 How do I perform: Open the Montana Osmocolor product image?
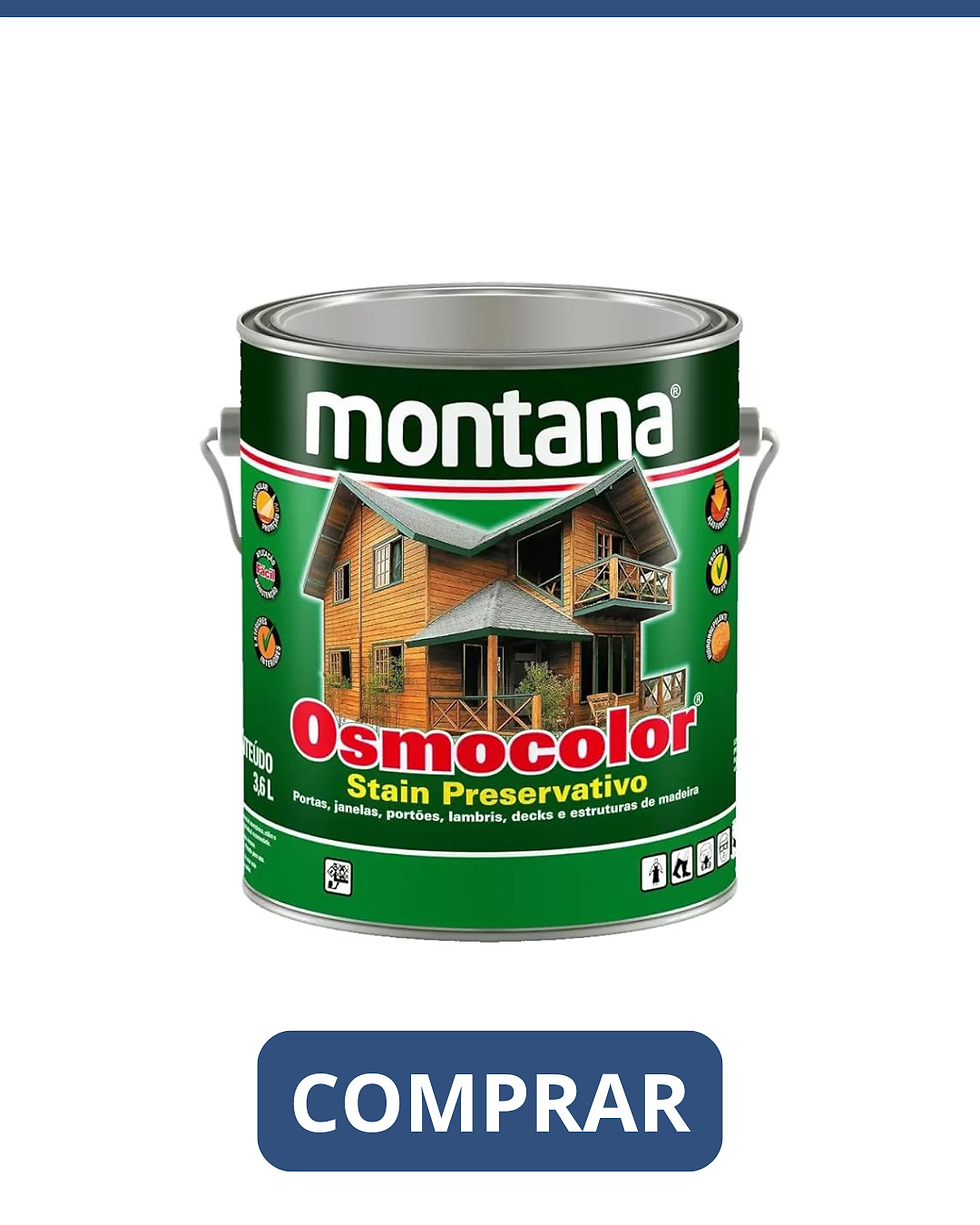click(x=489, y=612)
